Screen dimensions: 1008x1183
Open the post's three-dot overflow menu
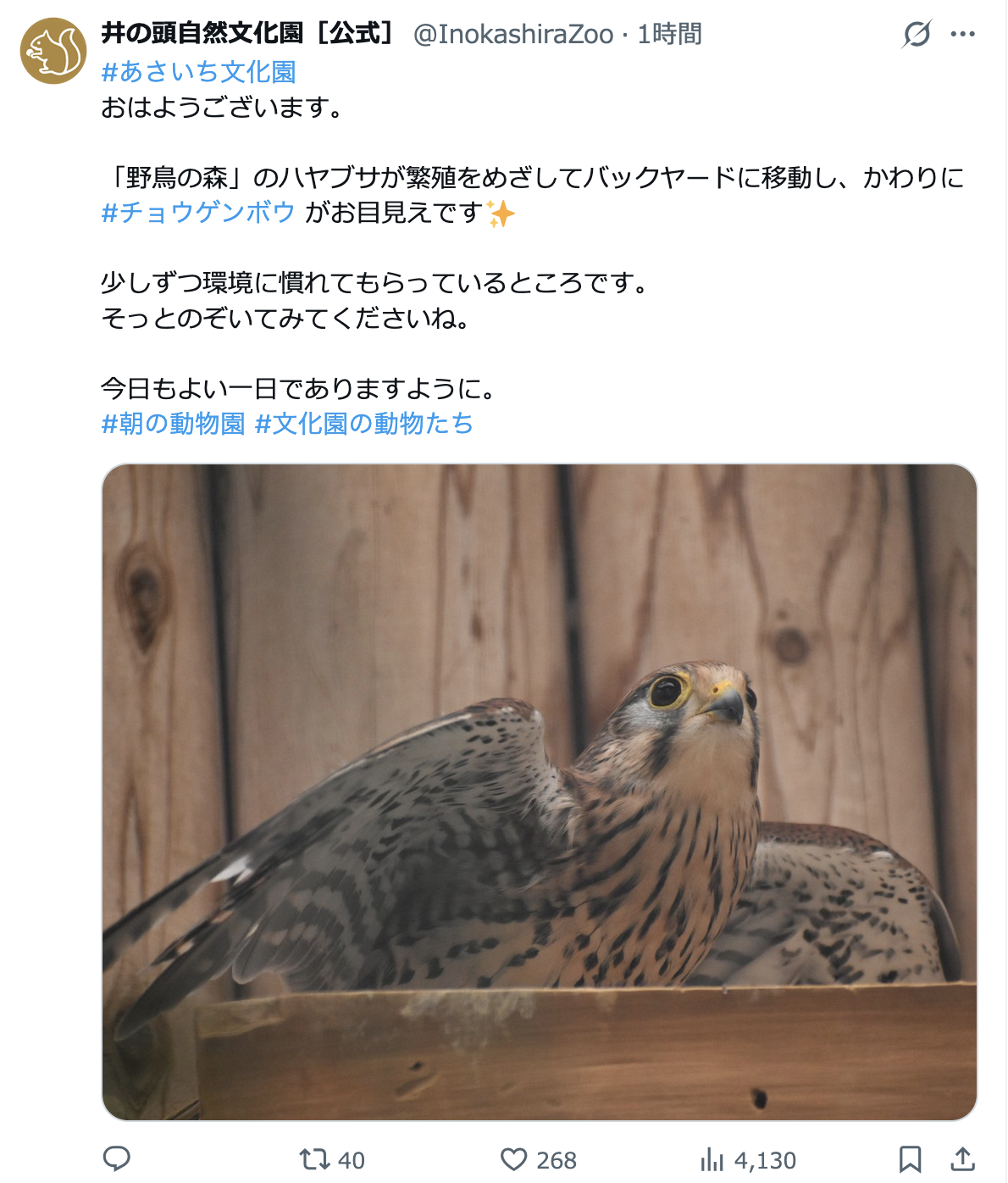tap(963, 35)
